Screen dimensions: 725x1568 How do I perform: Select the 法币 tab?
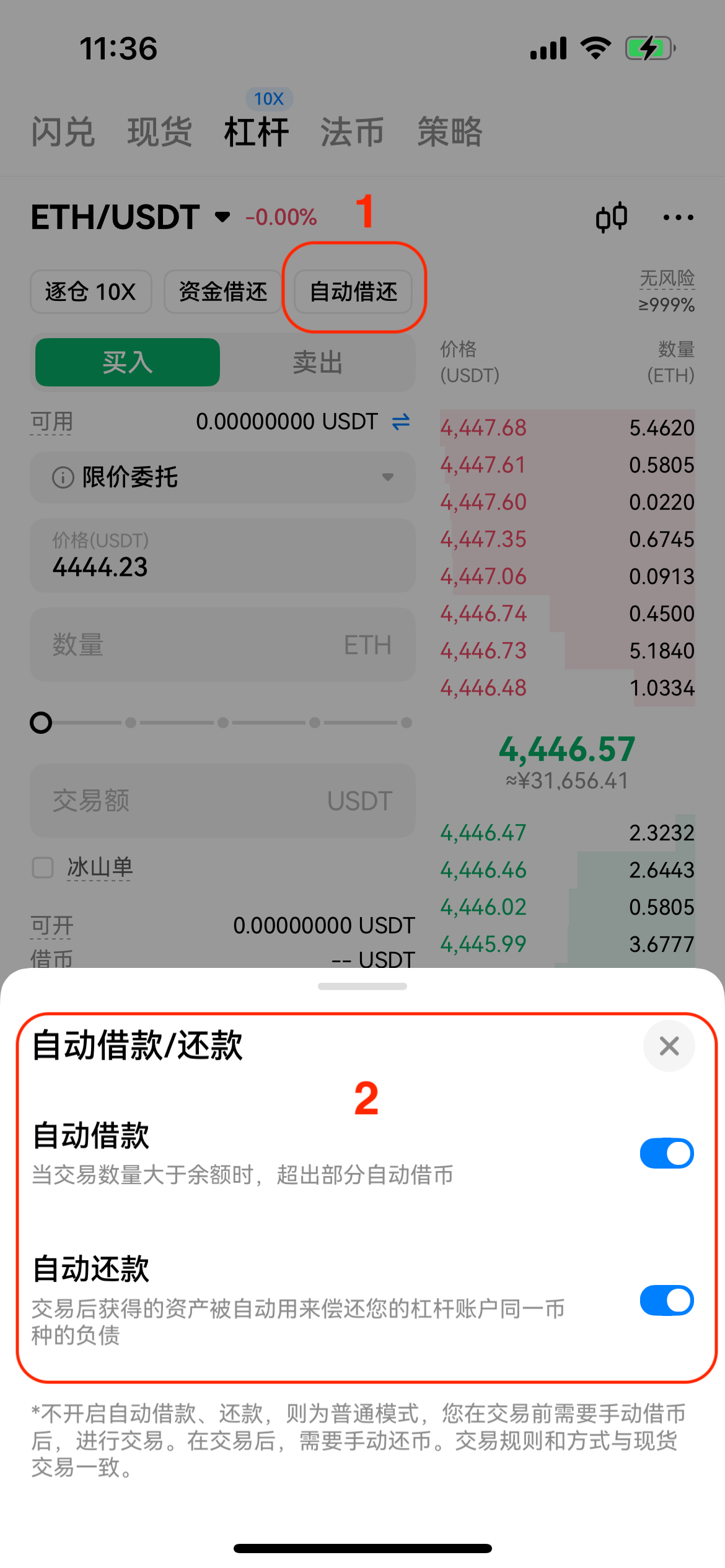pyautogui.click(x=352, y=131)
